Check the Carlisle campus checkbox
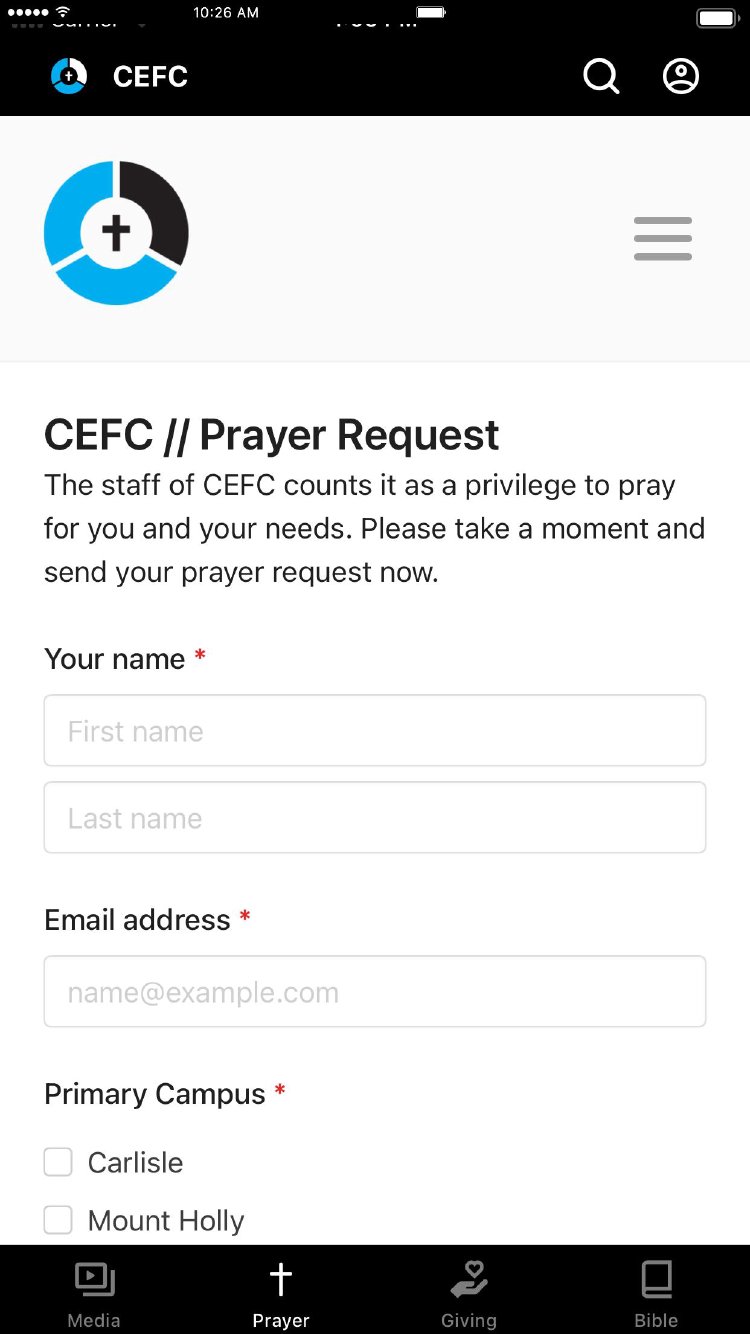 (58, 1162)
